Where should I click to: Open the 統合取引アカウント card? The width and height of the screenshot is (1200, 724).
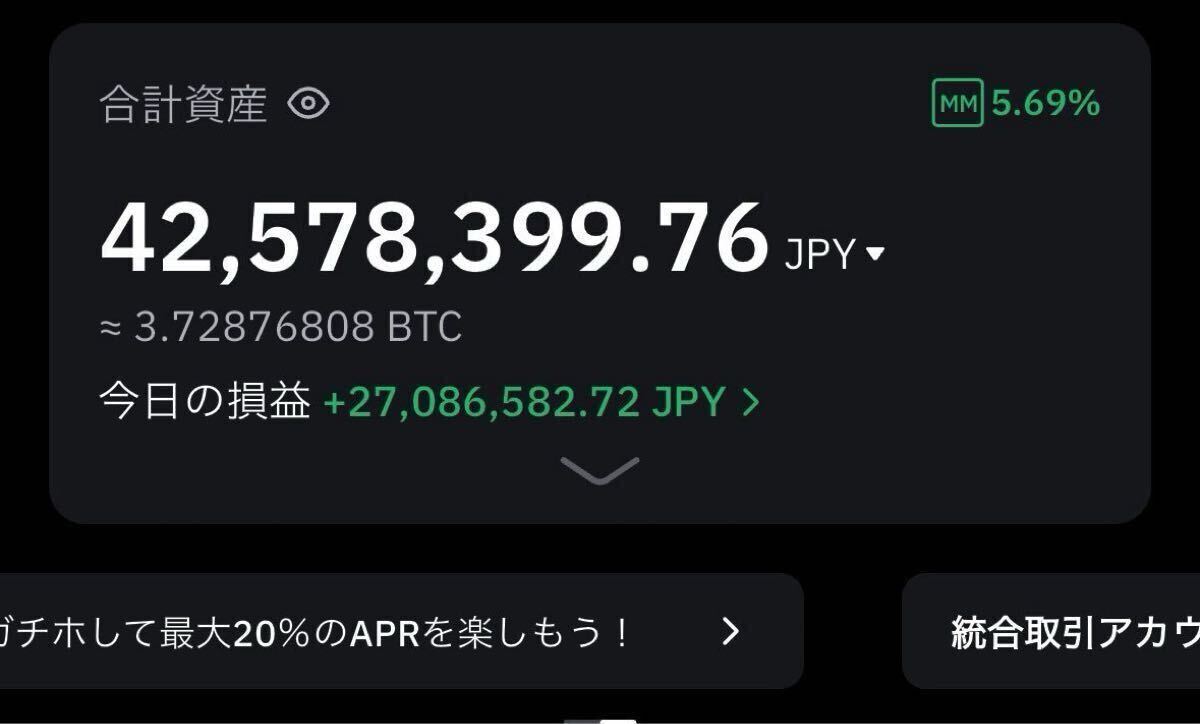point(1060,632)
